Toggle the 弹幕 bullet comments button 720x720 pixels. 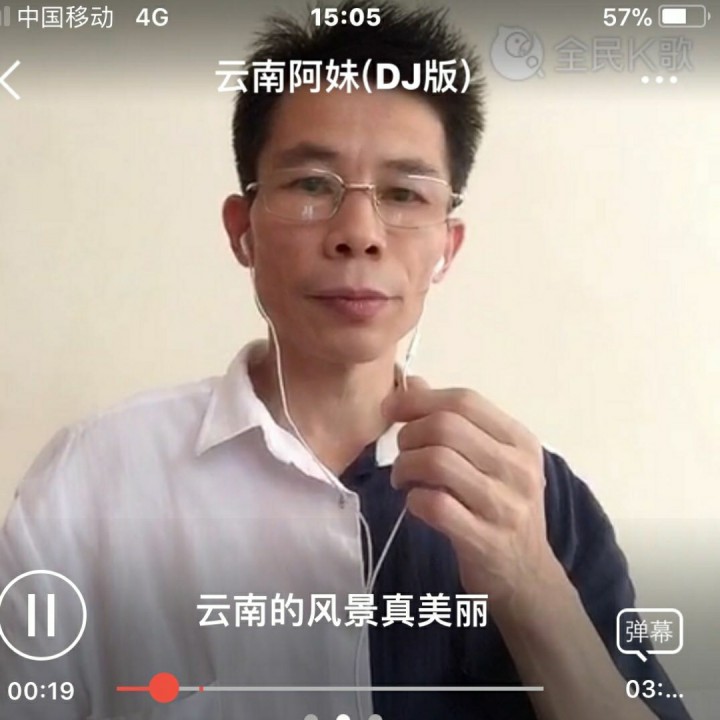pyautogui.click(x=649, y=634)
